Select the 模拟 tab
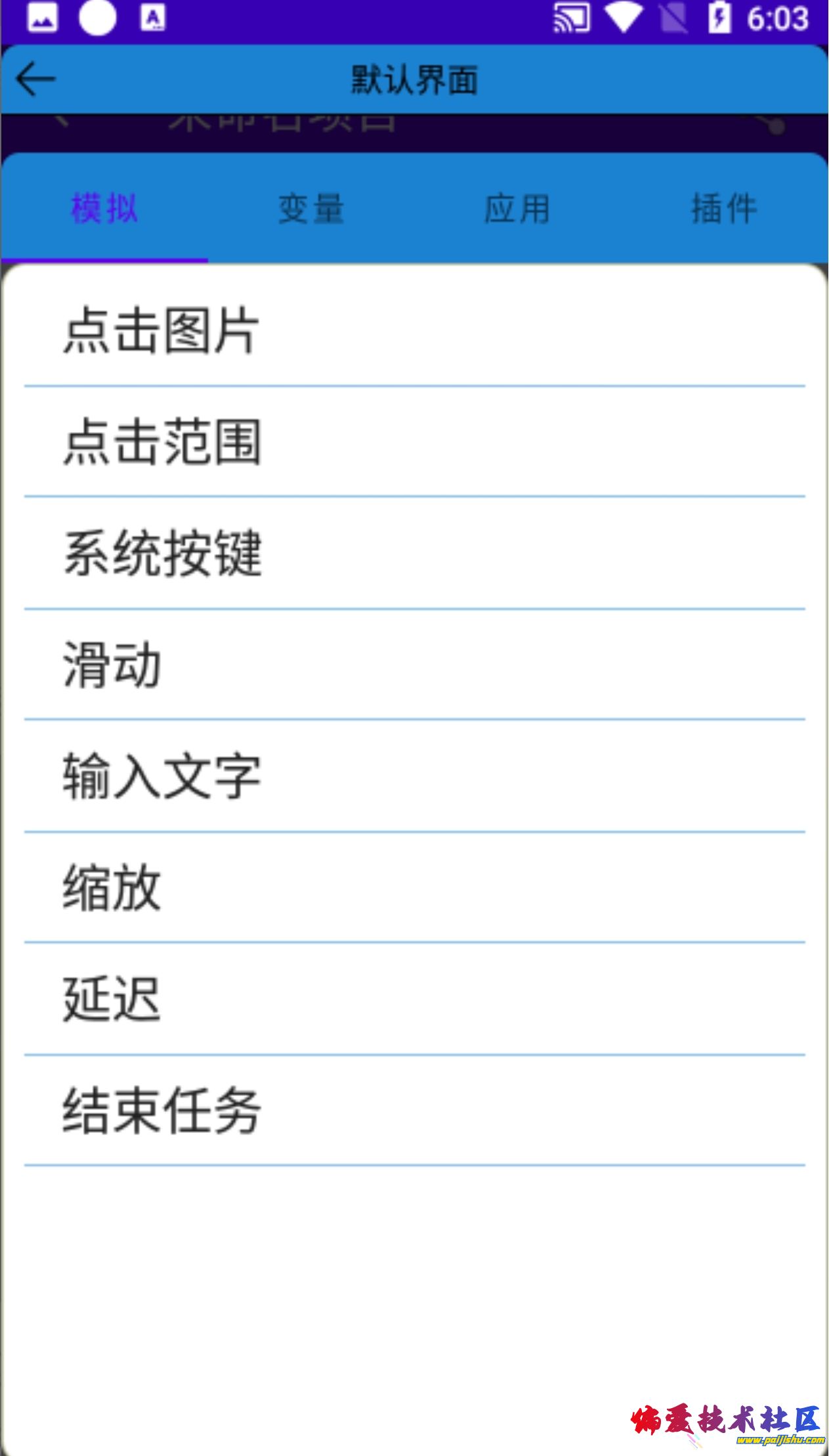 (x=104, y=210)
